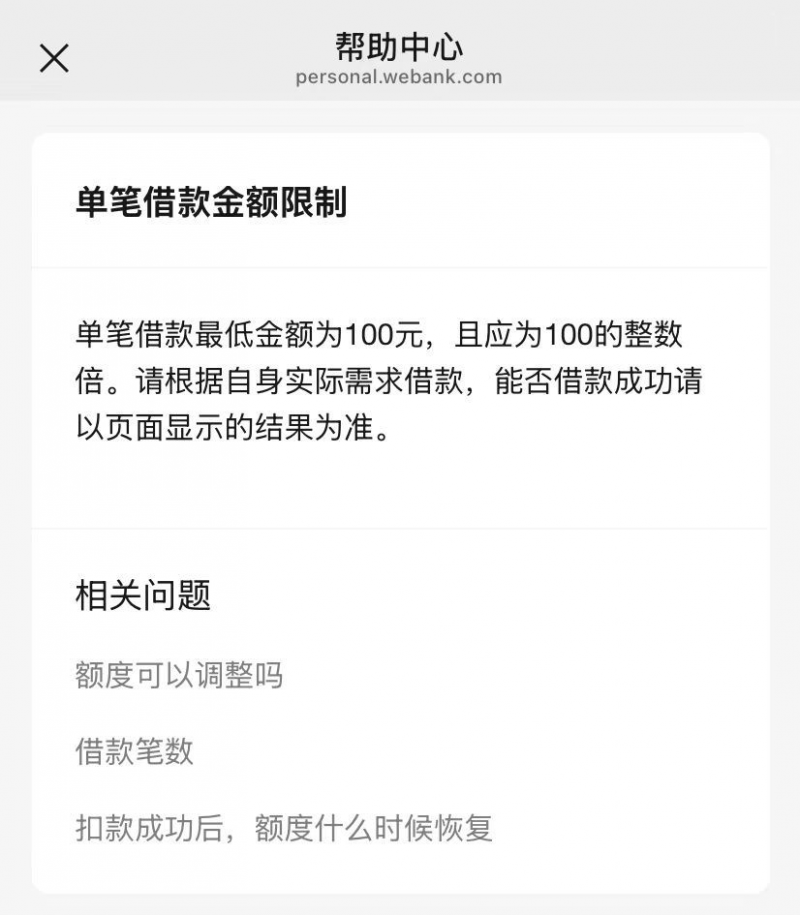This screenshot has height=915, width=800.
Task: Open 扣款成功后，额度什么时候恢复 question
Action: tap(284, 828)
